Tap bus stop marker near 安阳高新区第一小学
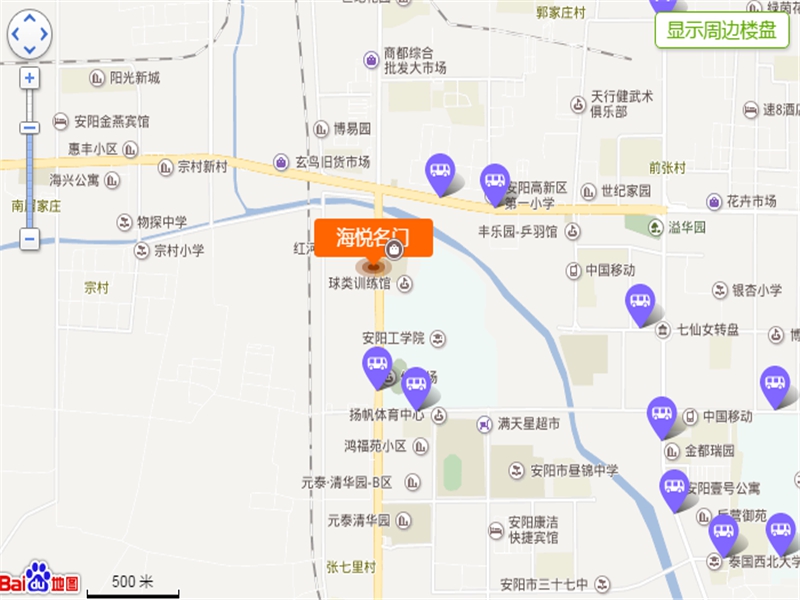The image size is (800, 600). click(x=495, y=182)
